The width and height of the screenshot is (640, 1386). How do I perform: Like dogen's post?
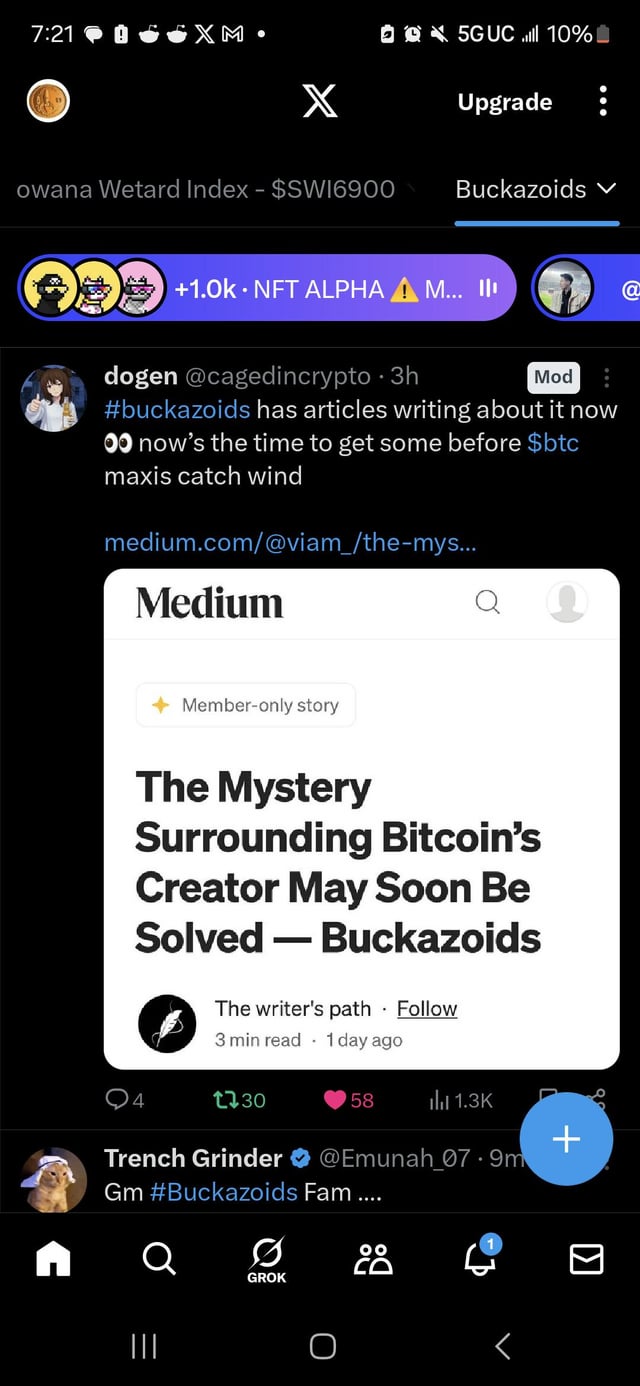(x=348, y=1100)
